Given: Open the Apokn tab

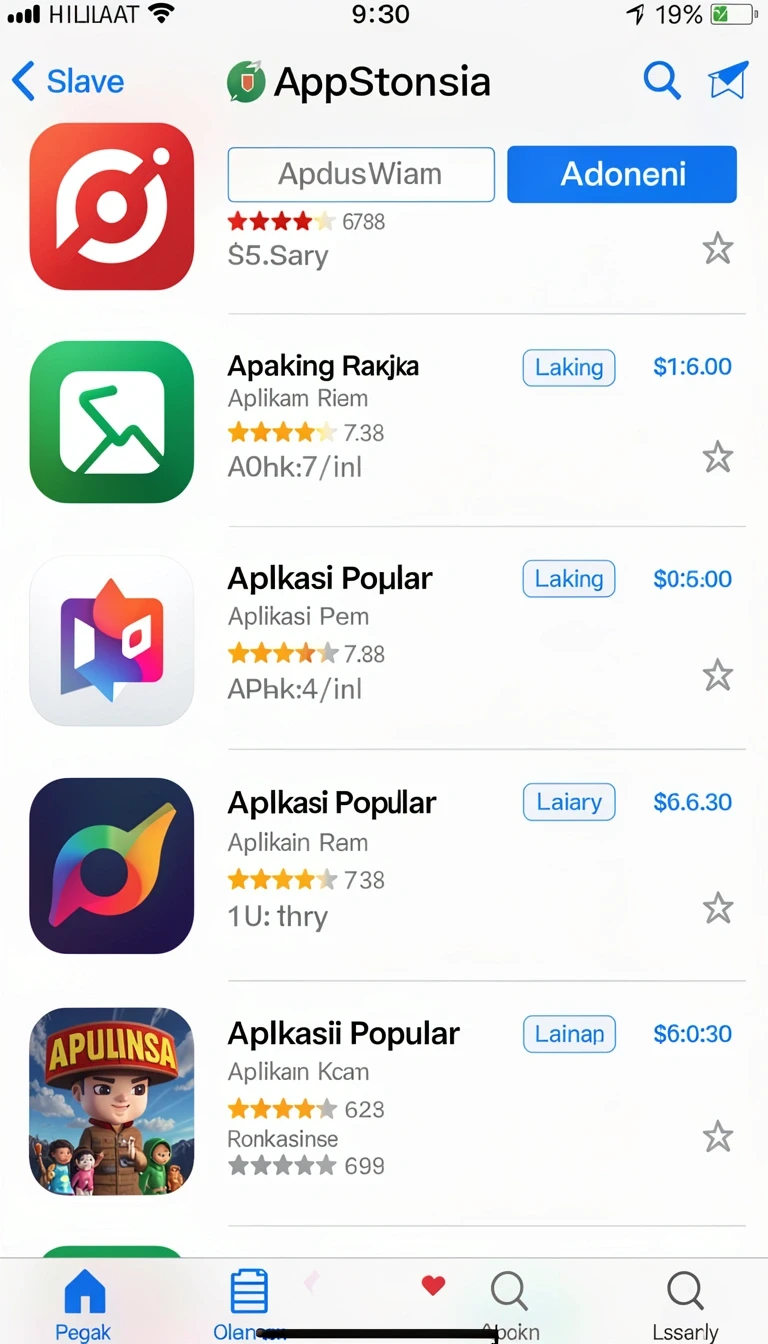Looking at the screenshot, I should (510, 1304).
